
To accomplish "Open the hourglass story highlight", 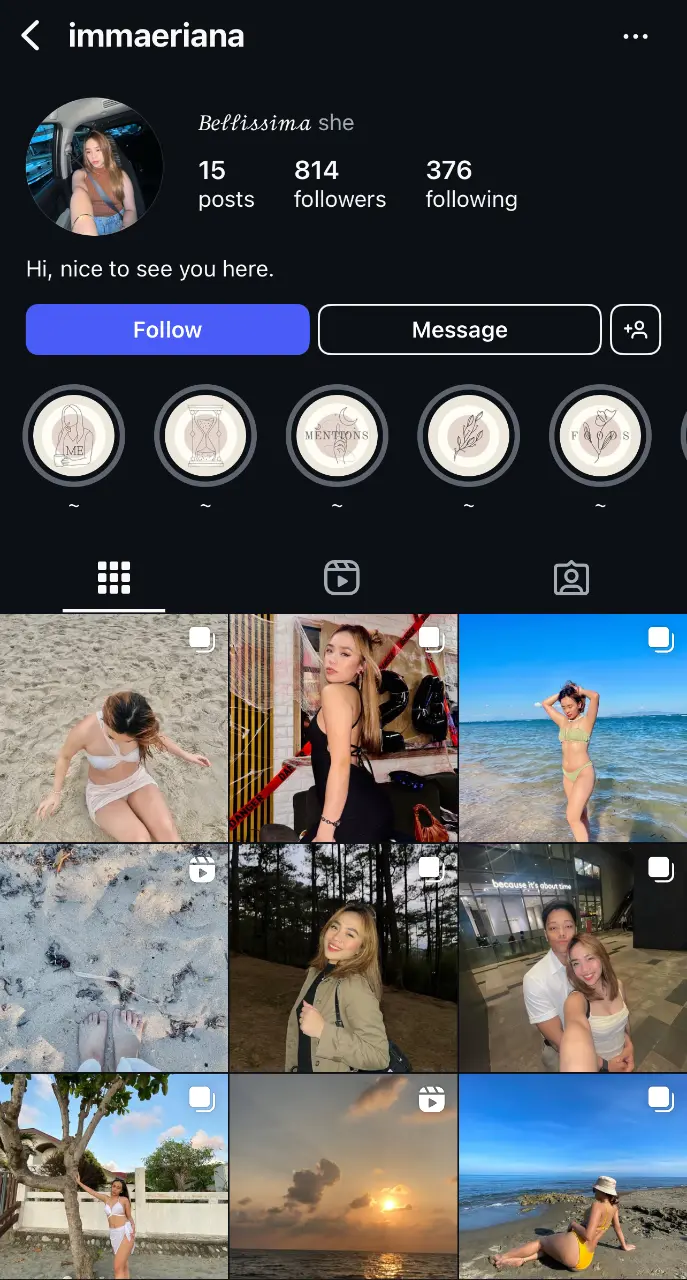I will pyautogui.click(x=205, y=436).
